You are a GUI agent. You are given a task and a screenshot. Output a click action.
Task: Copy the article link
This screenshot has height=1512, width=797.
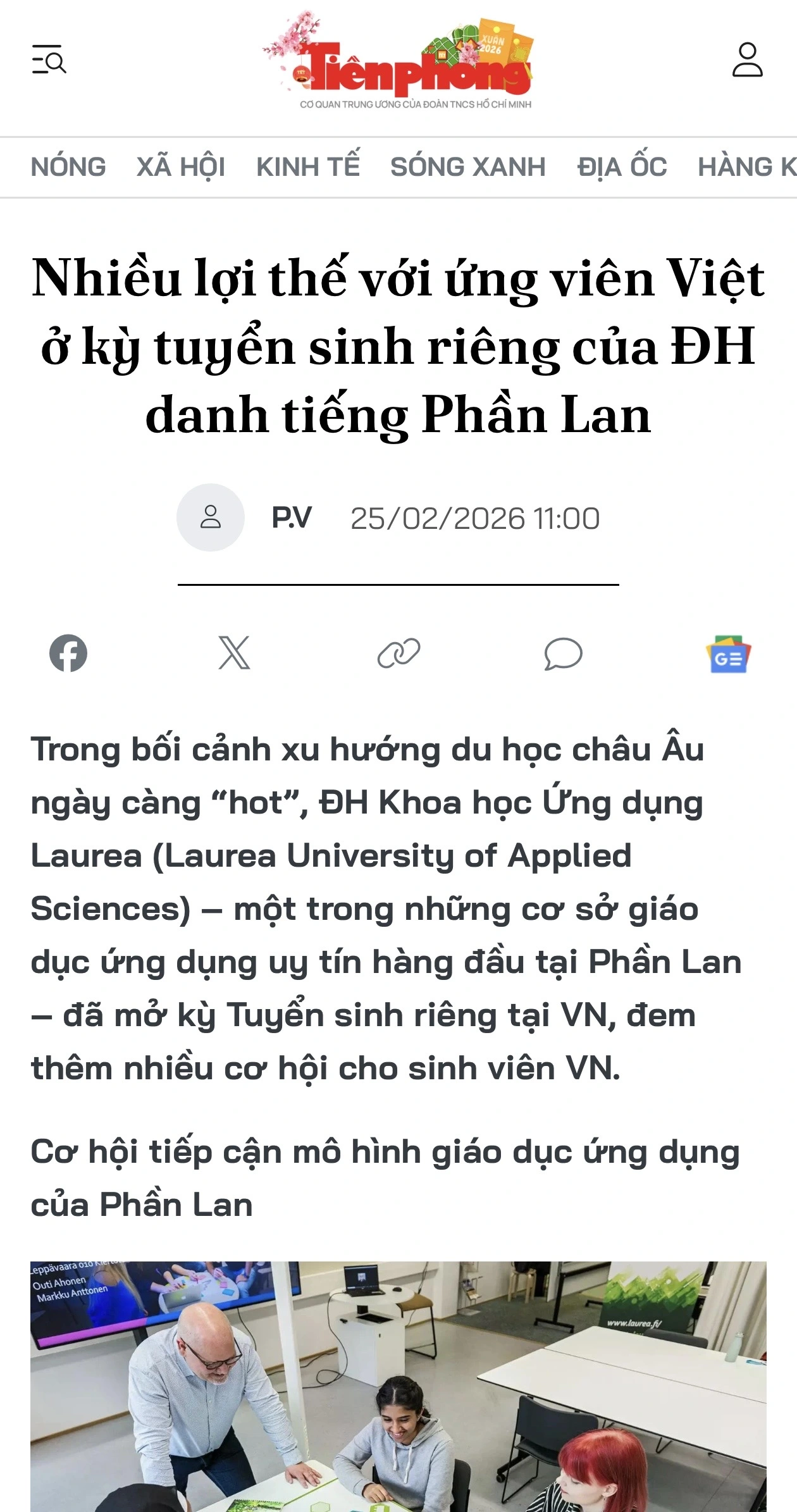398,653
